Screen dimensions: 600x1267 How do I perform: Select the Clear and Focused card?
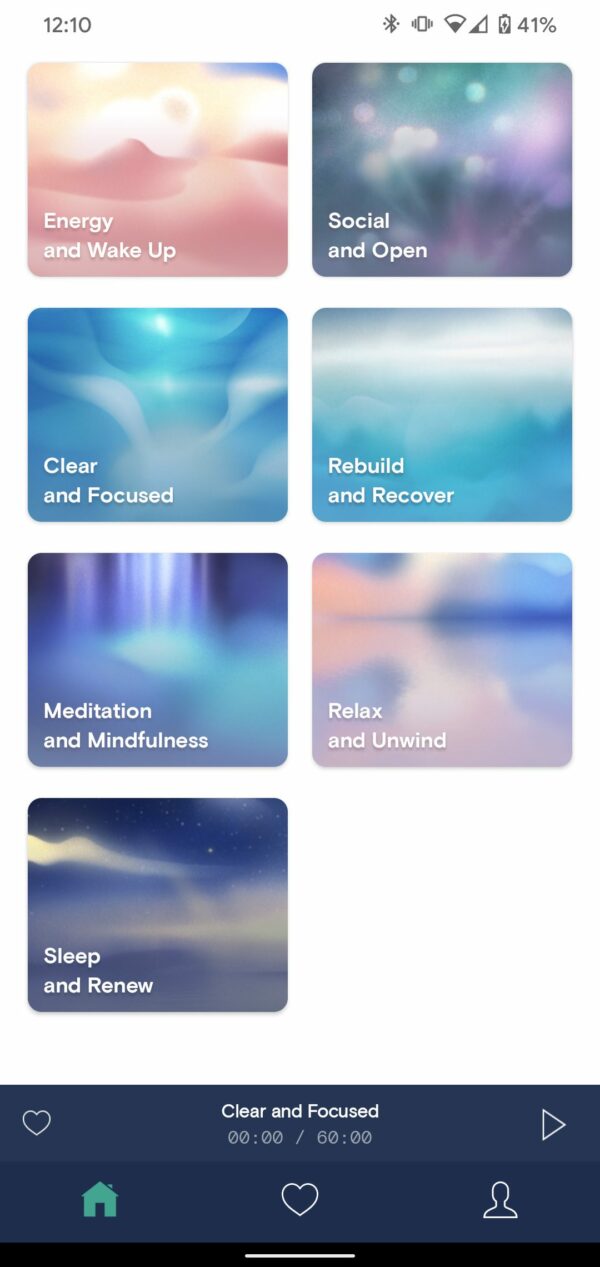pos(157,415)
